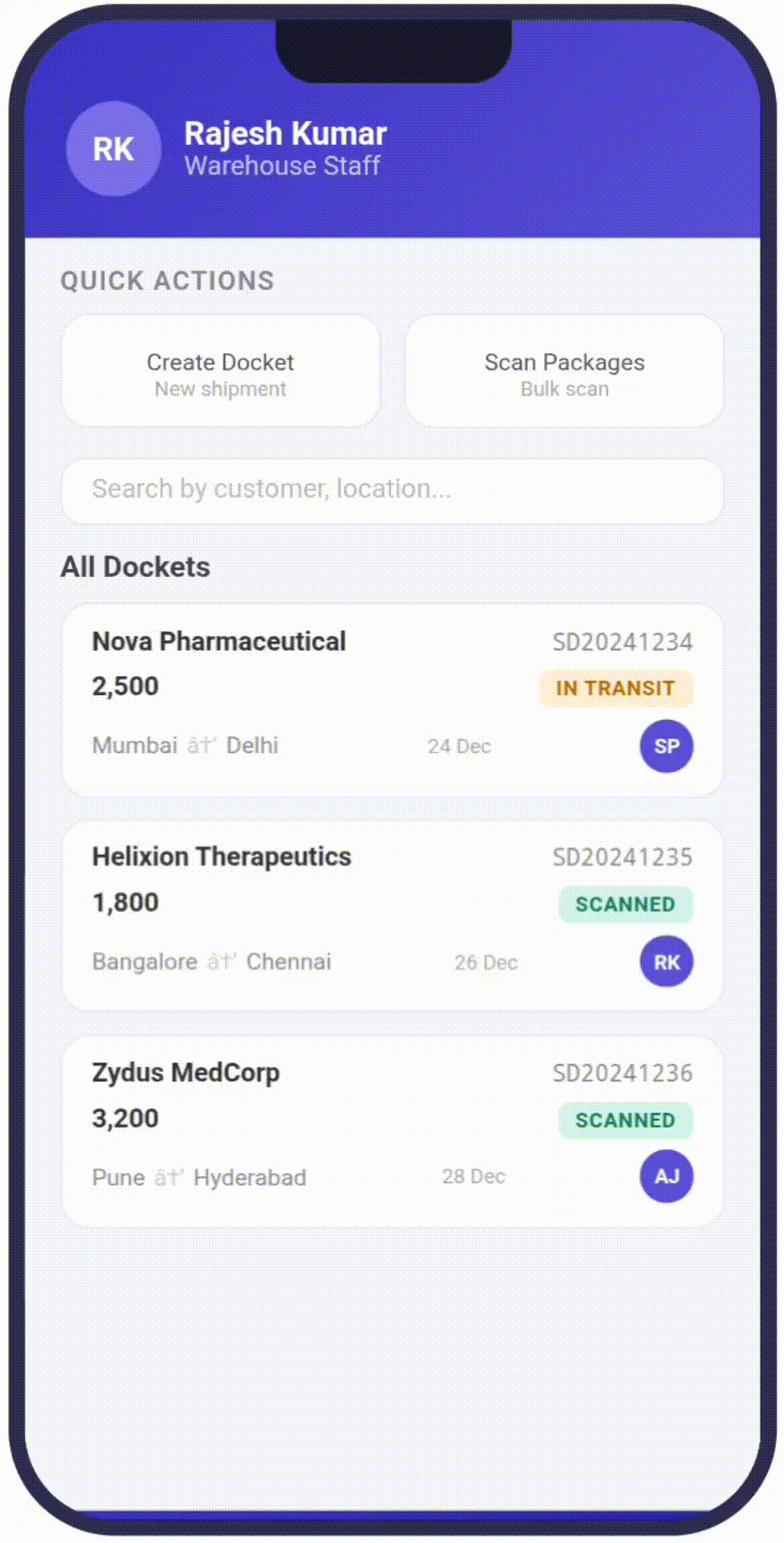
Task: Open the Quick Actions section
Action: (167, 280)
